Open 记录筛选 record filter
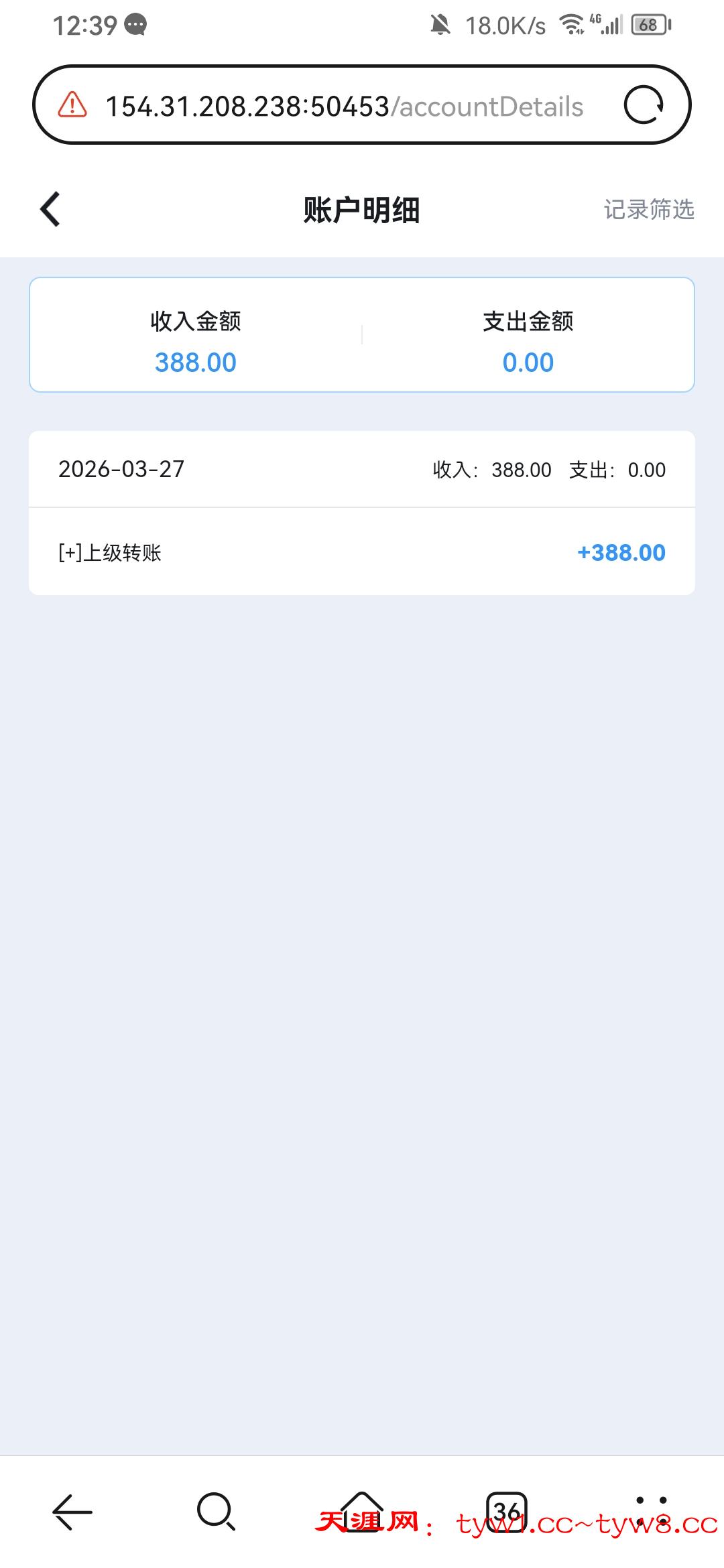Screen dimensions: 724x1568 click(648, 210)
